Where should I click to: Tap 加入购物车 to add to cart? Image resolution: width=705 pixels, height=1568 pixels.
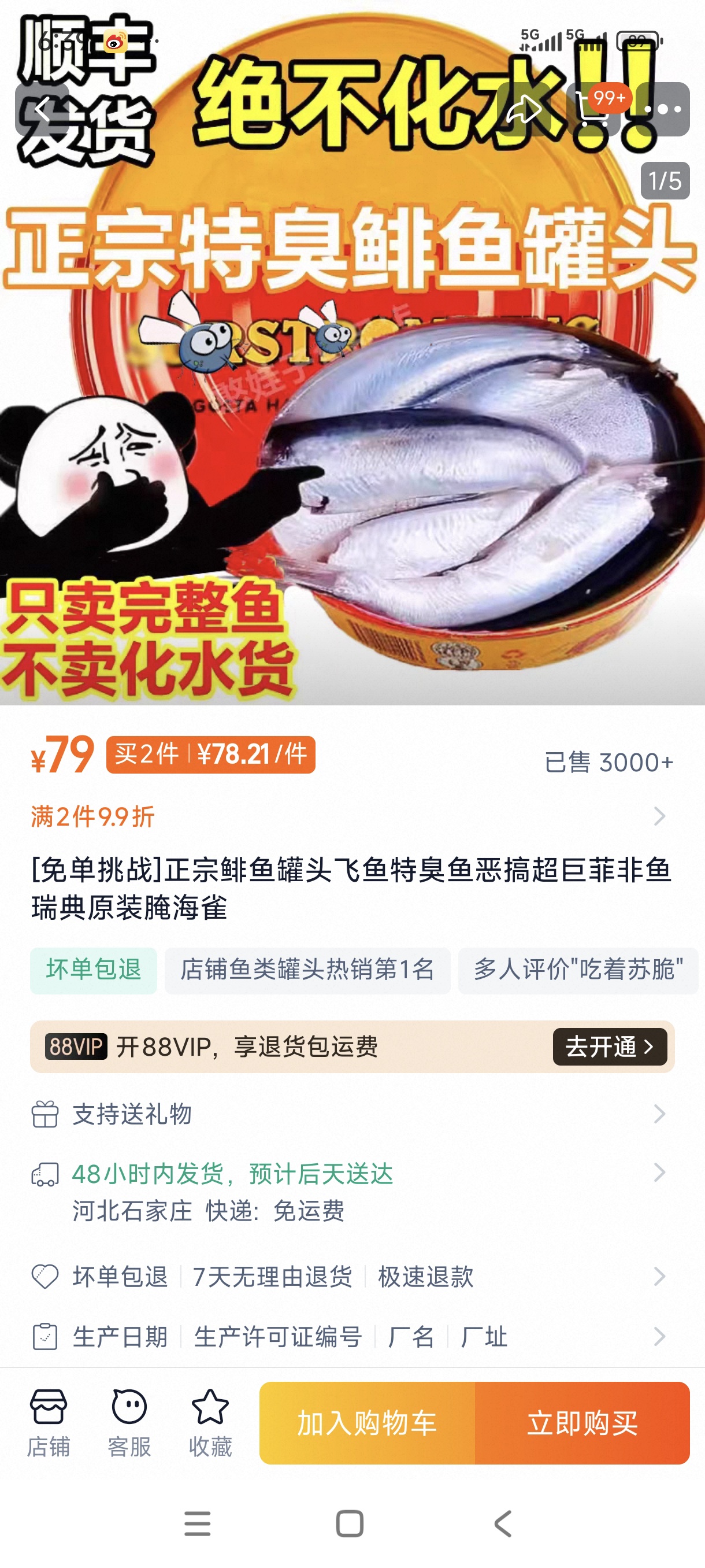[x=367, y=1423]
